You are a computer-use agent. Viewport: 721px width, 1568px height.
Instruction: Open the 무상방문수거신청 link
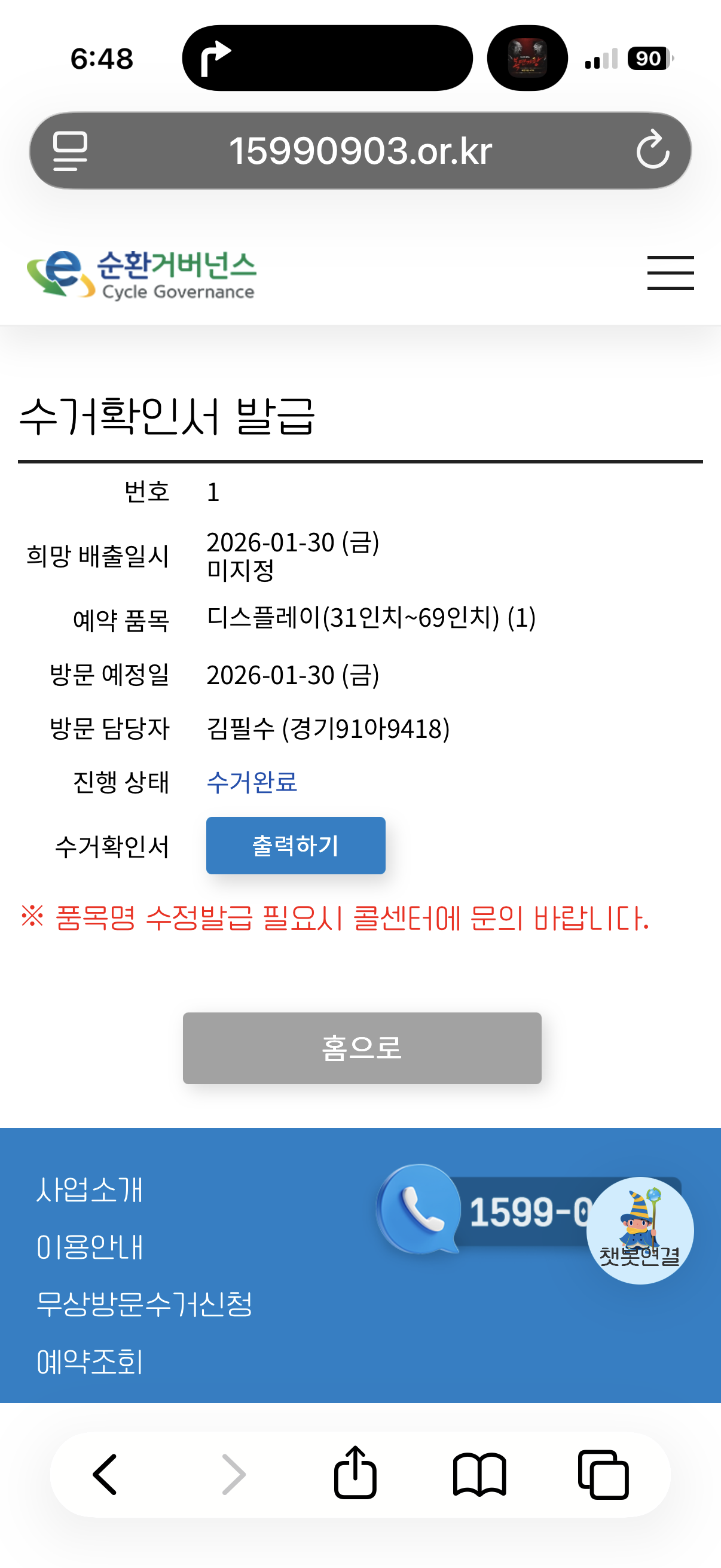tap(144, 1304)
